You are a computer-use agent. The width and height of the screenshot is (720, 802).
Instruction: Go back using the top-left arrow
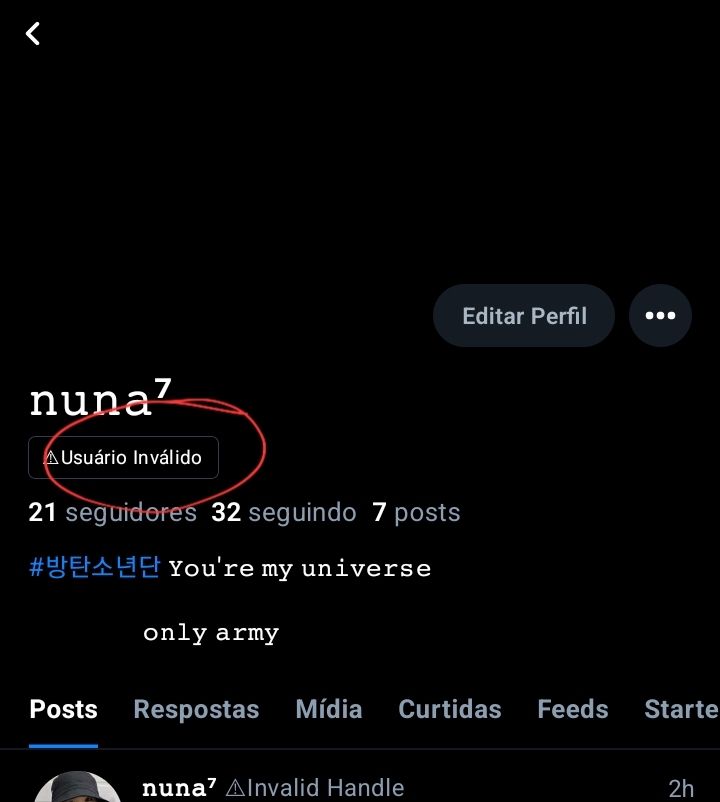pyautogui.click(x=33, y=34)
